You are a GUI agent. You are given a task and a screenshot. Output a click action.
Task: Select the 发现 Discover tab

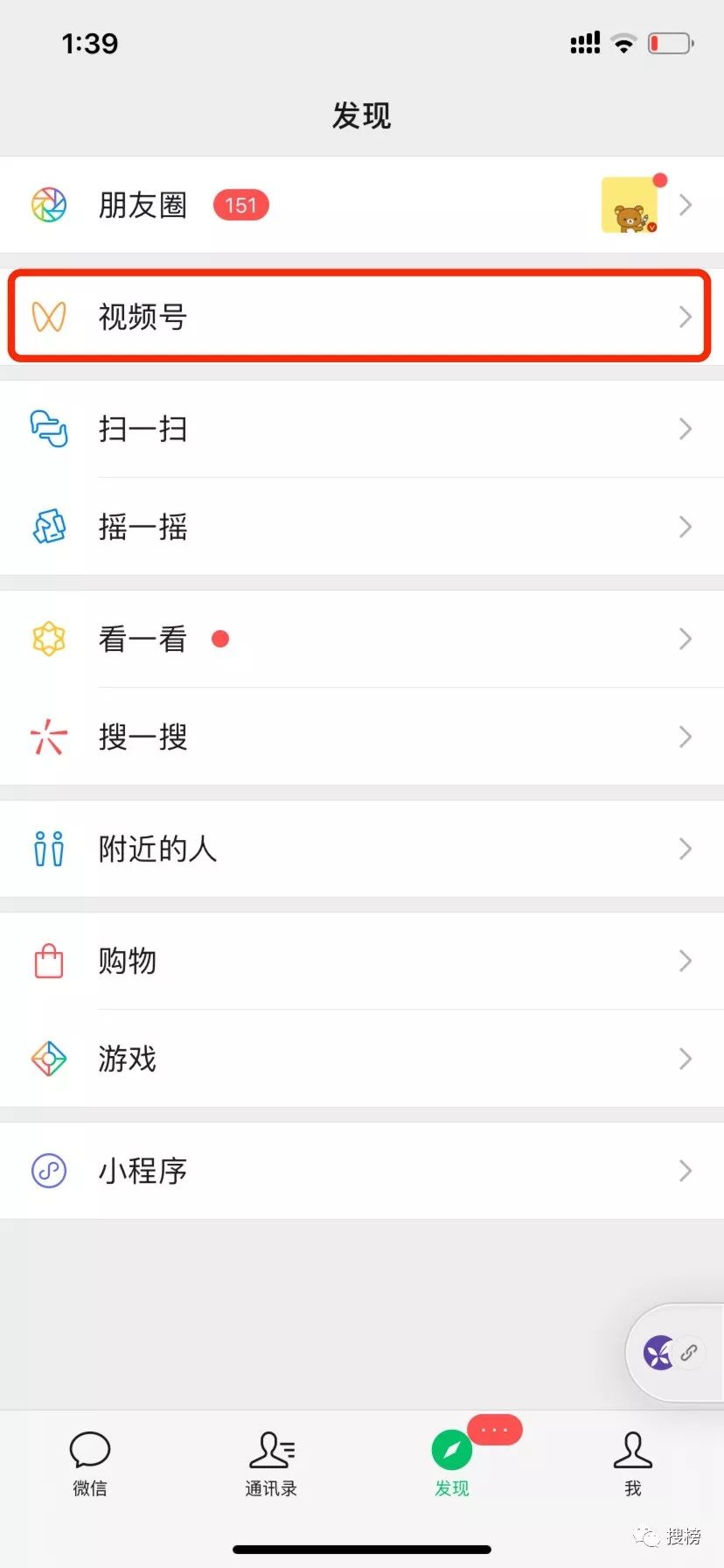[x=452, y=1463]
